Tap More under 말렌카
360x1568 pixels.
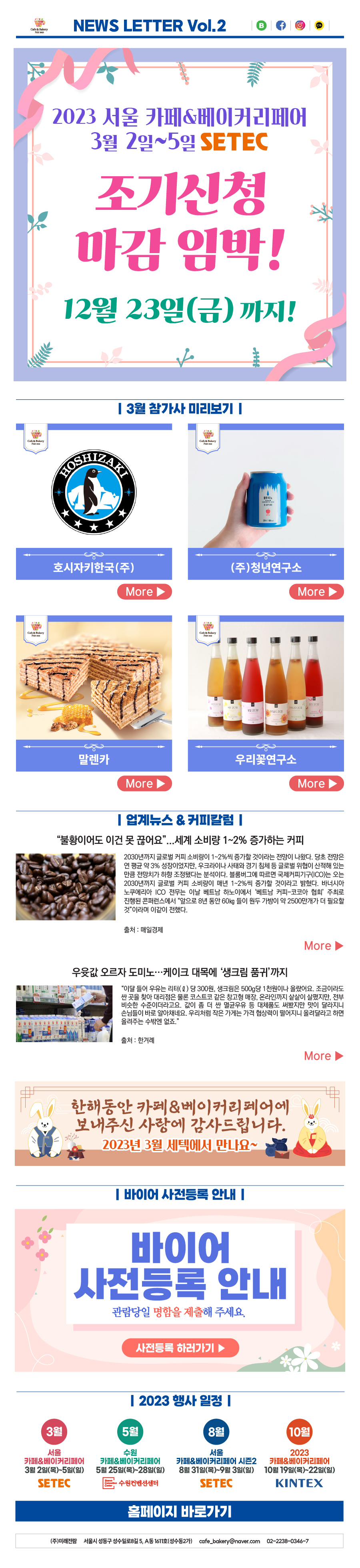(x=145, y=783)
